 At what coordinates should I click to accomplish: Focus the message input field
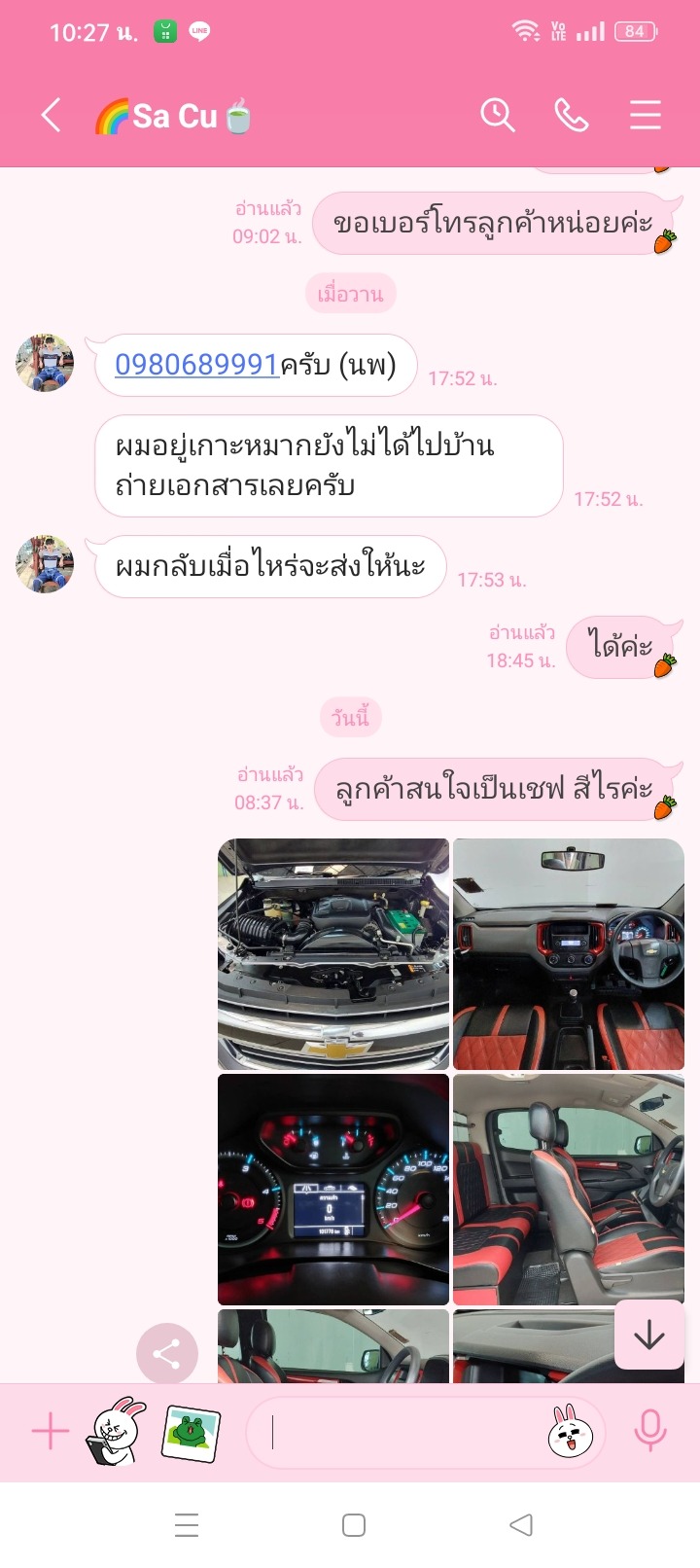click(x=401, y=1432)
